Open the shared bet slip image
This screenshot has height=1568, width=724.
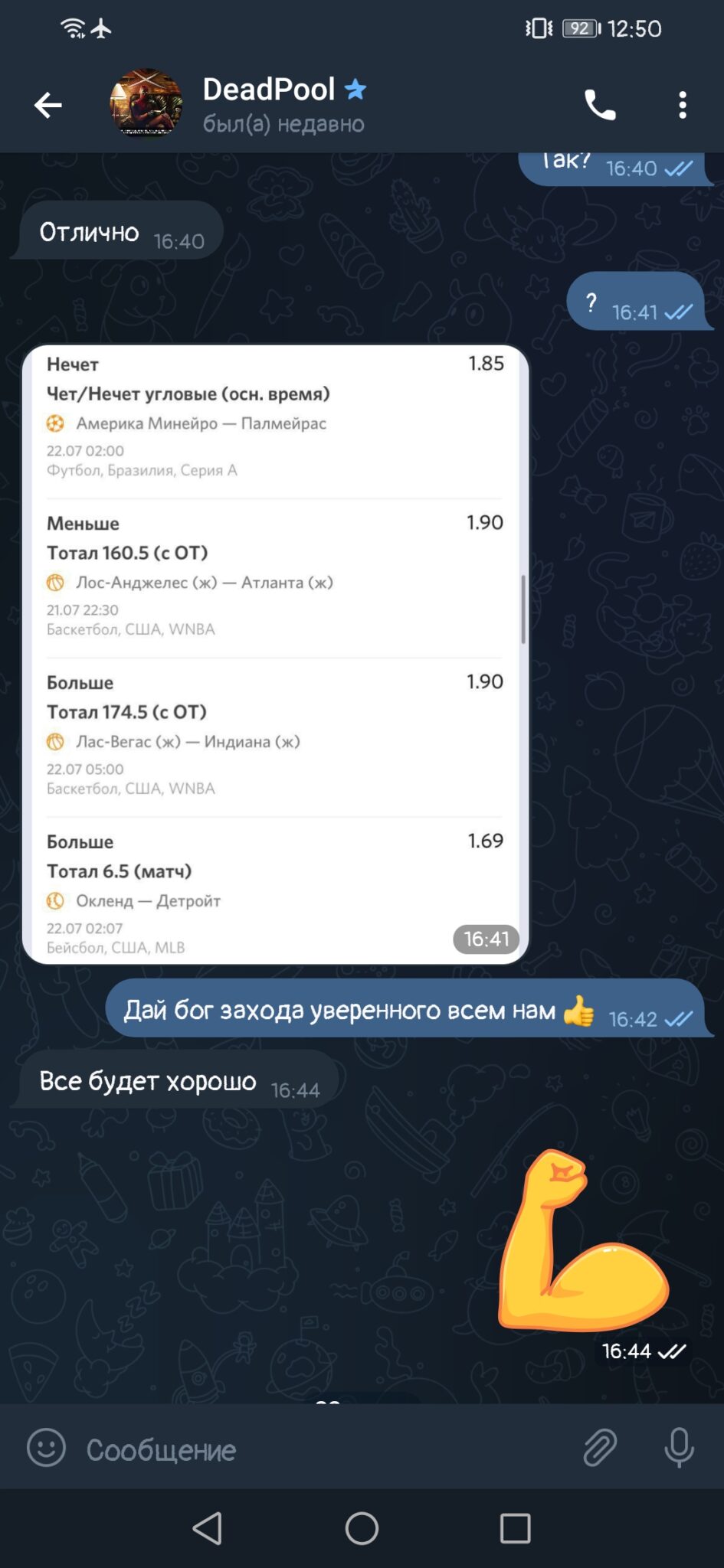coord(276,654)
